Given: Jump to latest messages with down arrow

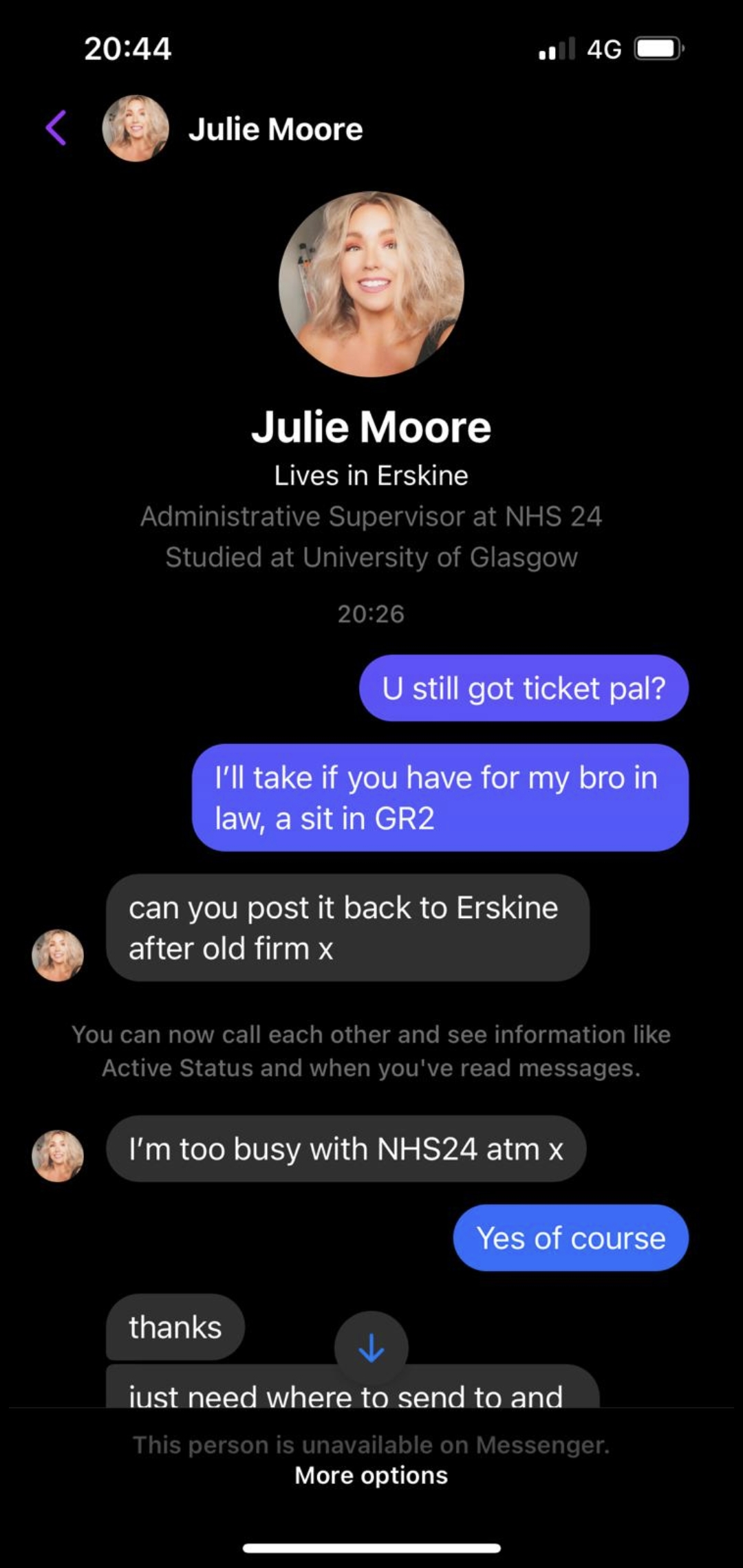Looking at the screenshot, I should (x=371, y=1349).
